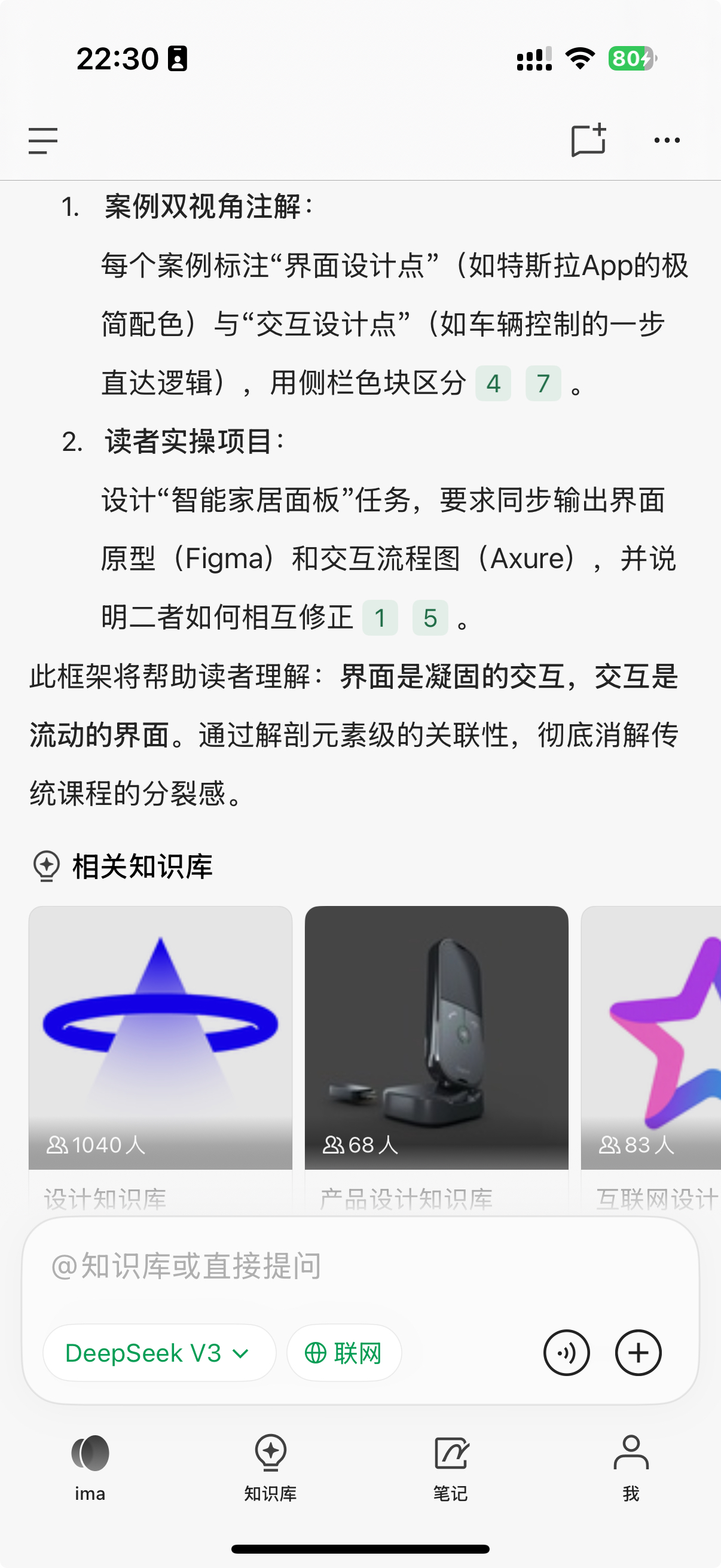Image resolution: width=721 pixels, height=1568 pixels.
Task: Tap the plus attachment button
Action: [638, 1353]
